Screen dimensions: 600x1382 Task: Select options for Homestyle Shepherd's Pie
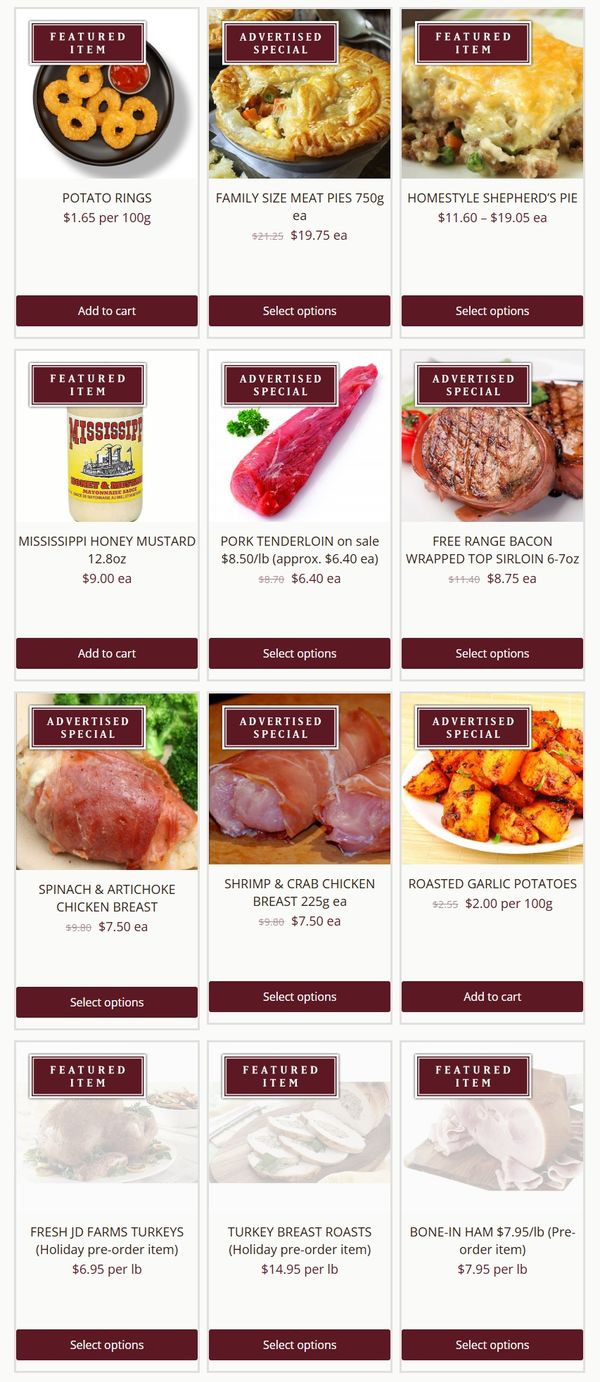492,311
